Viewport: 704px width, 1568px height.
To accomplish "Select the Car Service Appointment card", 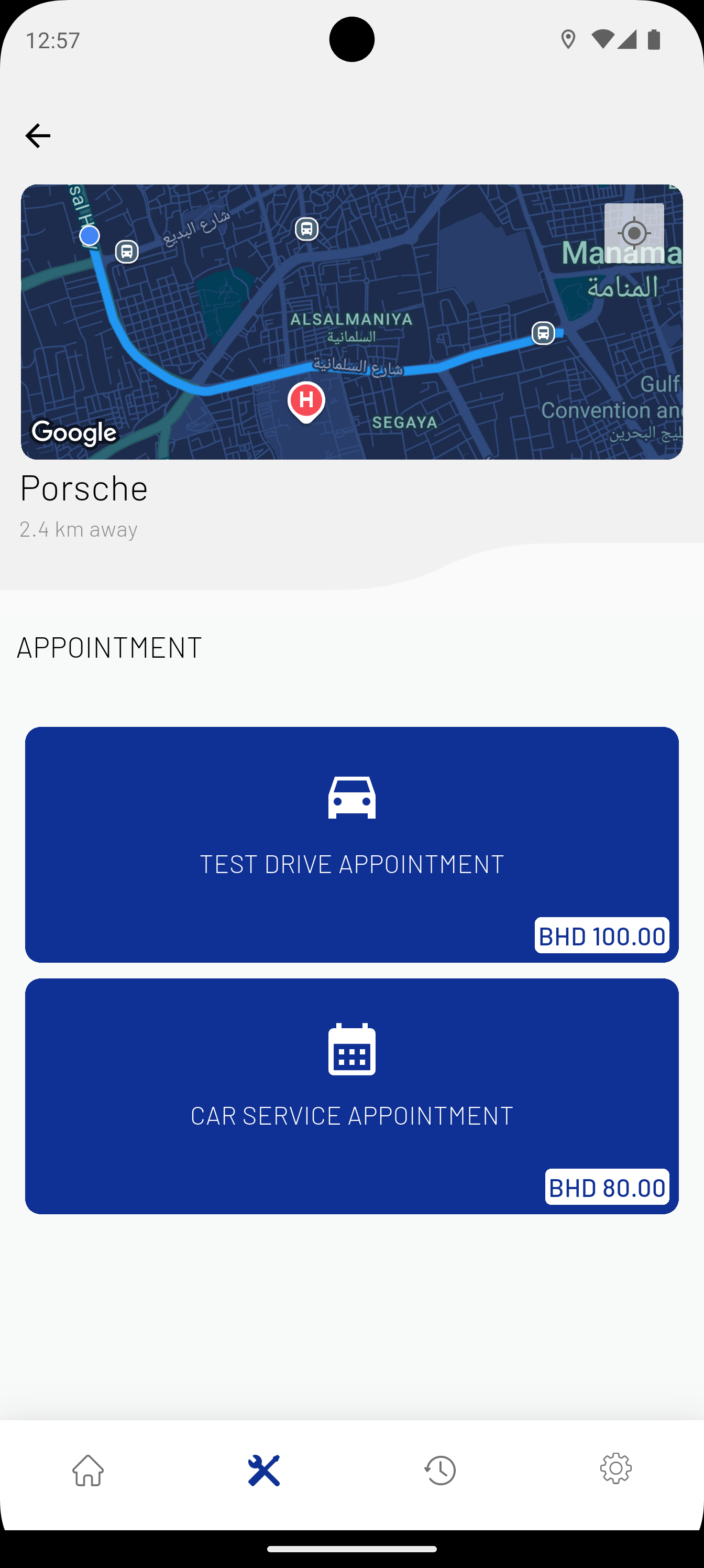I will (x=351, y=1096).
